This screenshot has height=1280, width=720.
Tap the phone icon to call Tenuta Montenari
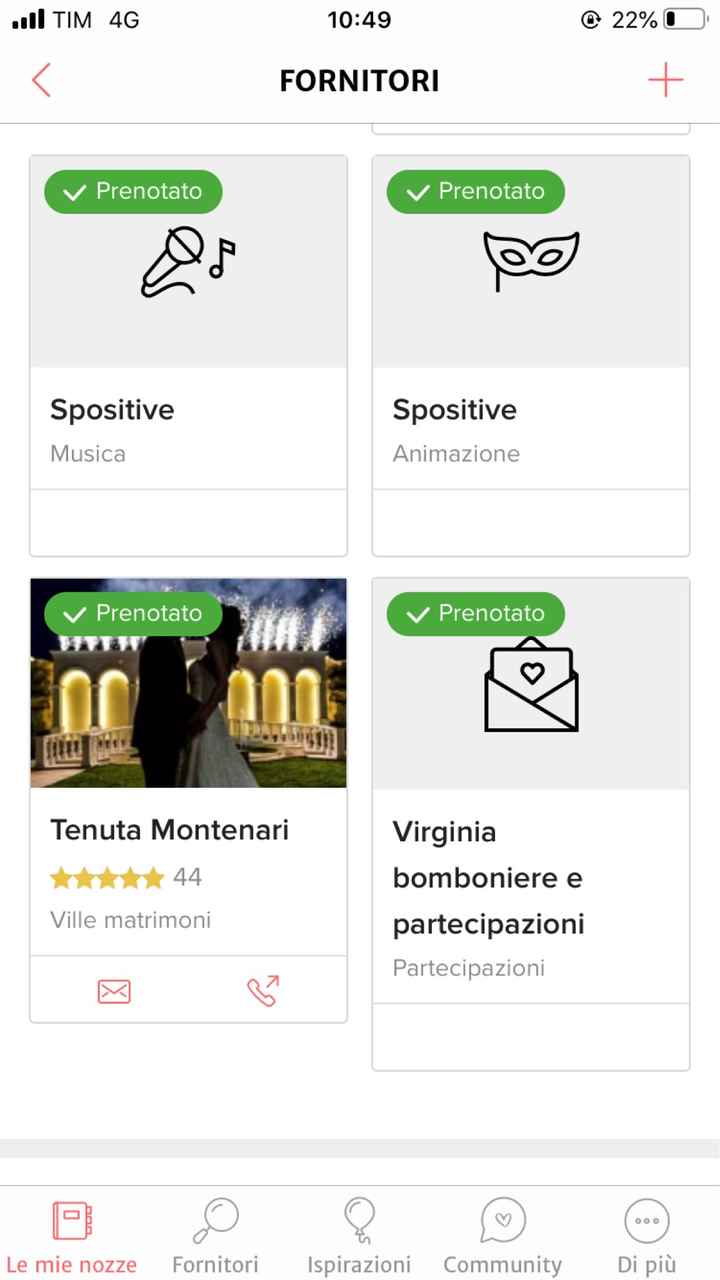tap(263, 990)
